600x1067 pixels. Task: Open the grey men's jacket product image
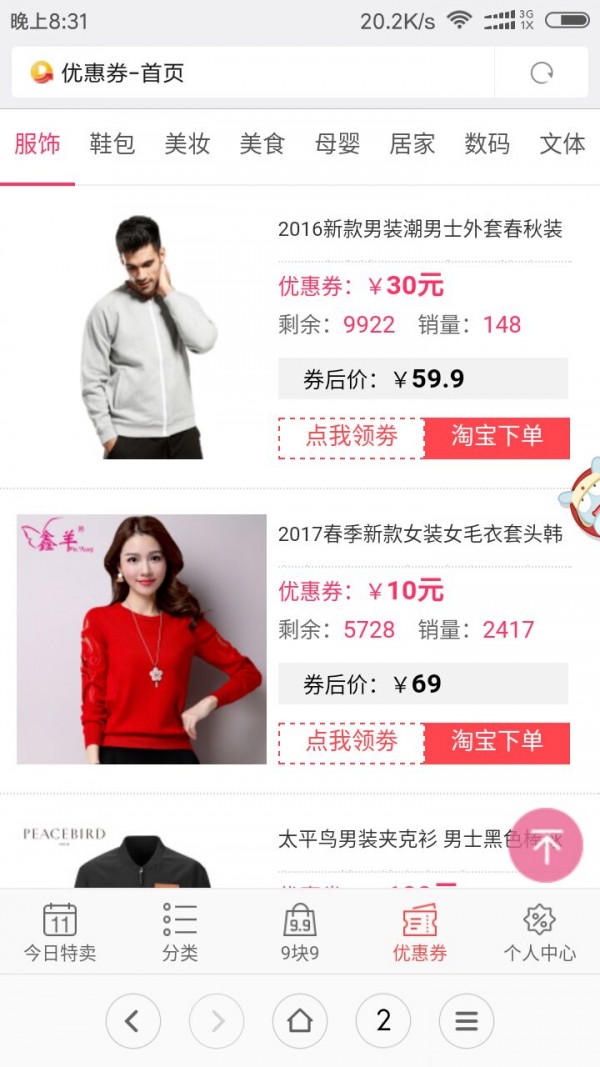[x=142, y=337]
